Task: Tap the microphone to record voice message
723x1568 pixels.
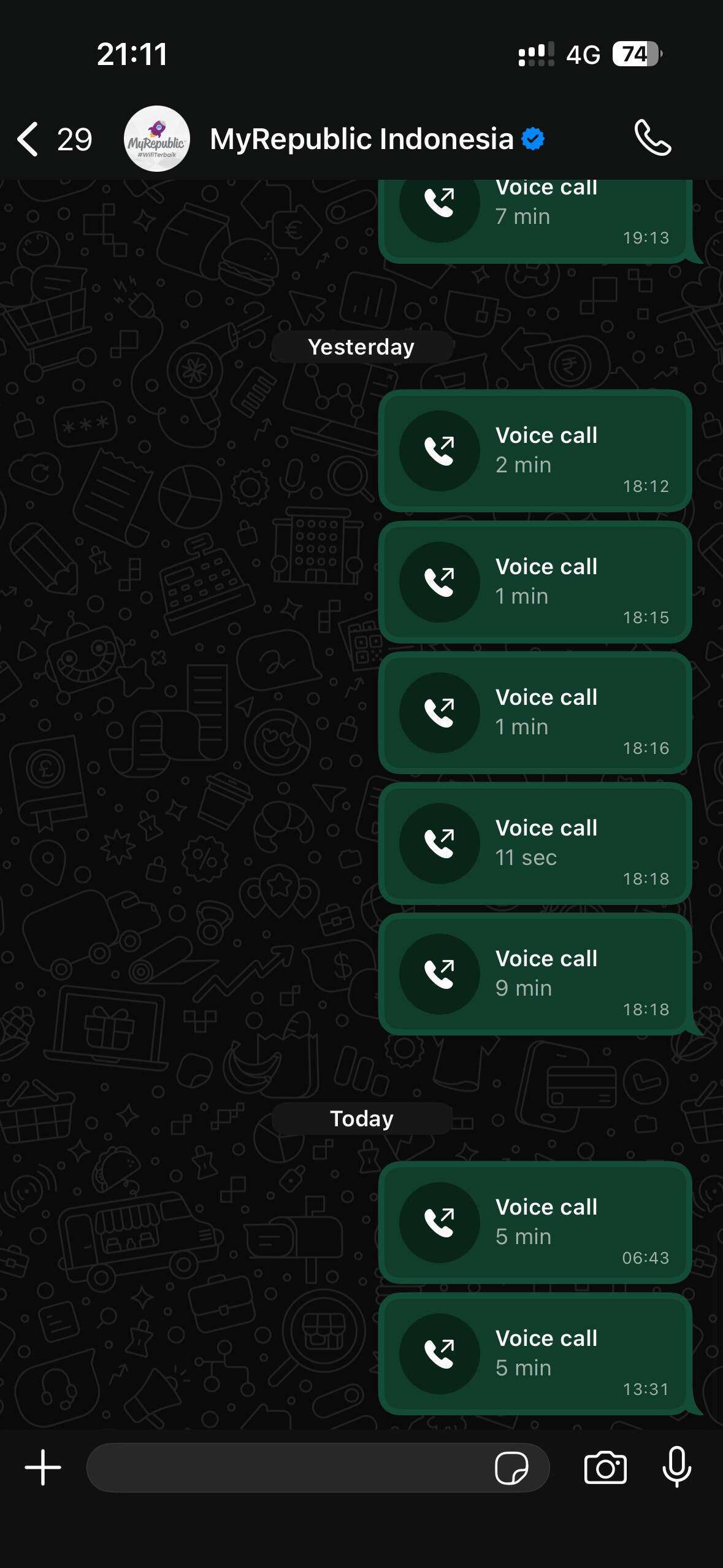Action: [x=677, y=1467]
